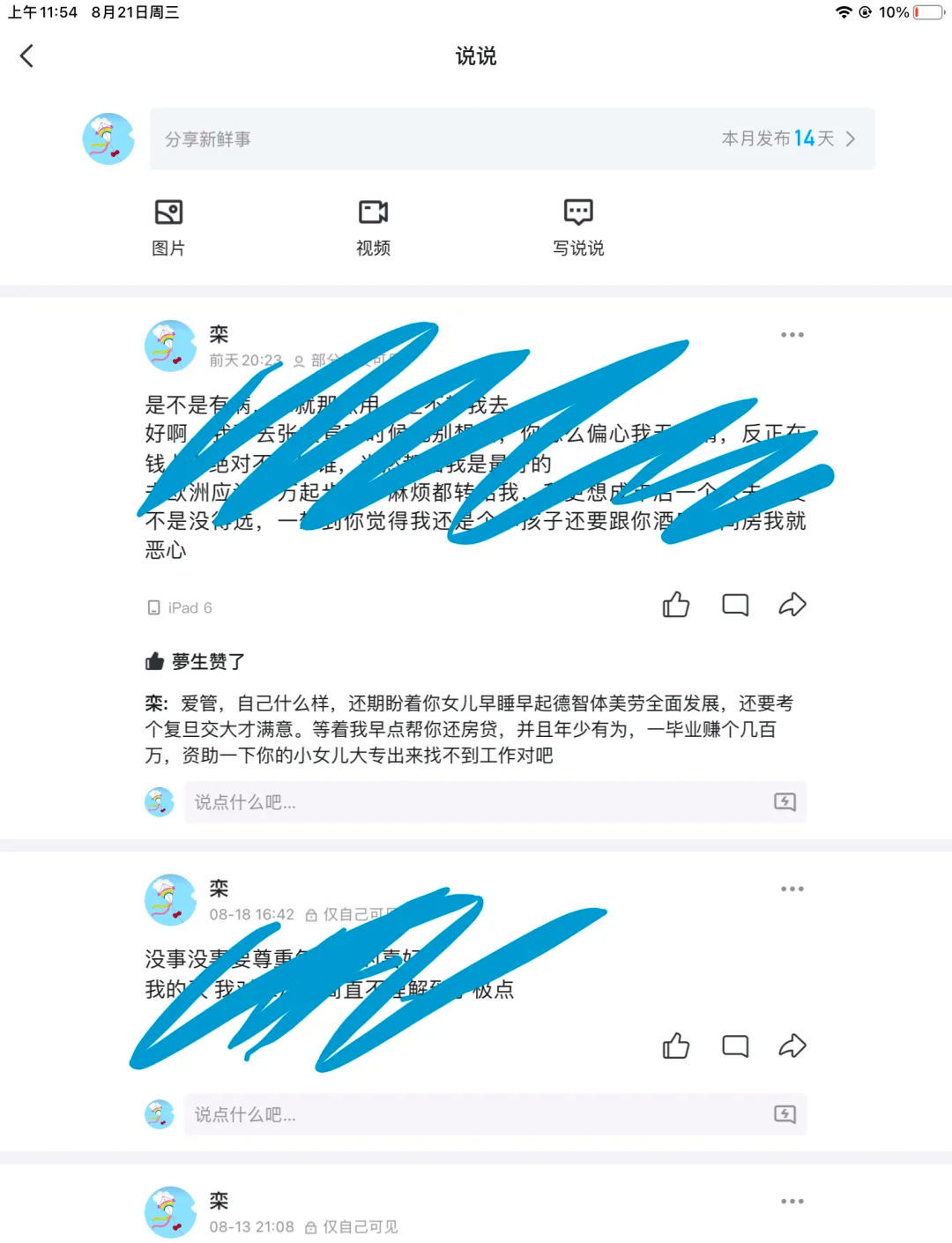
Task: Comment on the iPad 6 post
Action: (735, 605)
